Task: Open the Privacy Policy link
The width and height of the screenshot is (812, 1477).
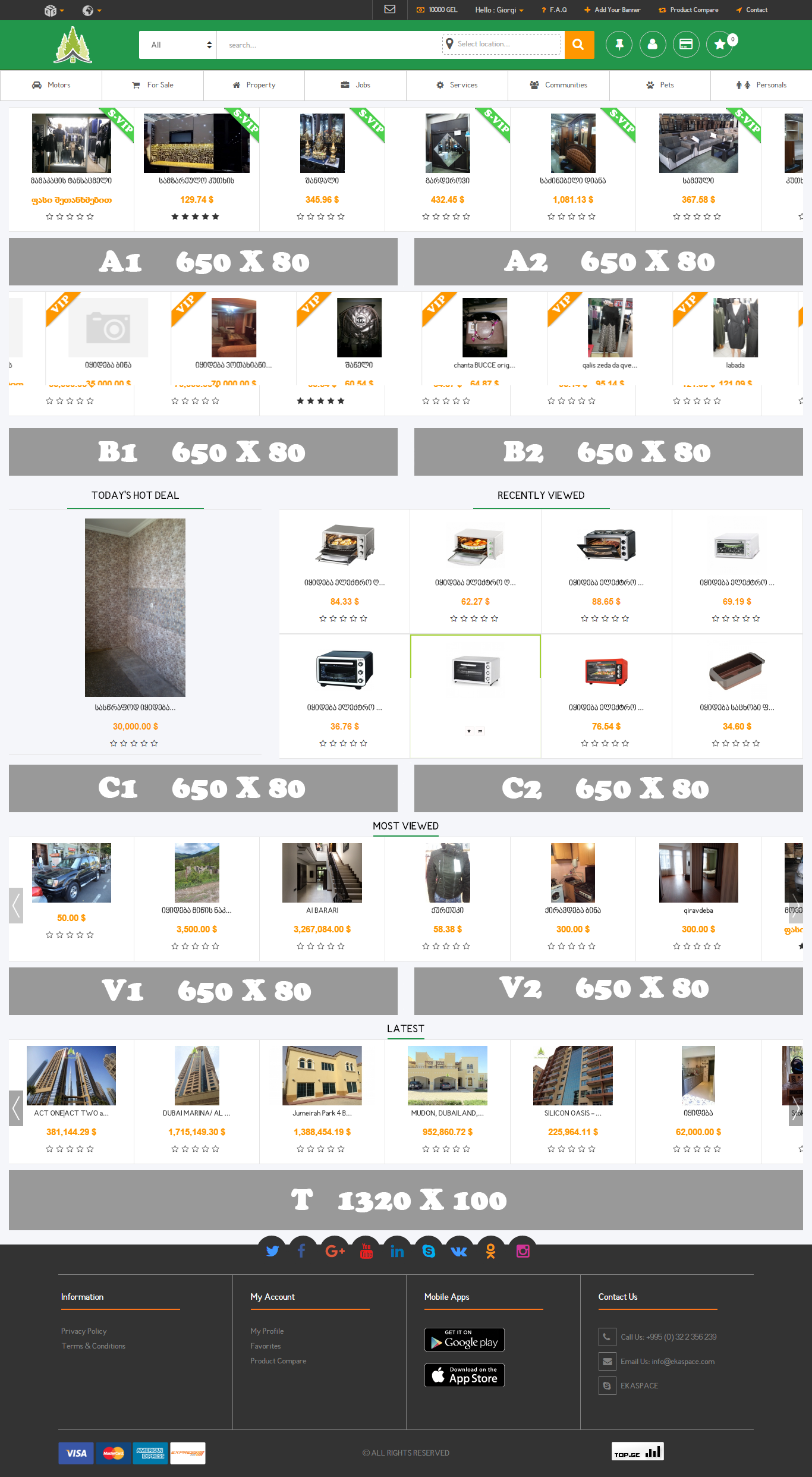Action: click(x=84, y=1331)
